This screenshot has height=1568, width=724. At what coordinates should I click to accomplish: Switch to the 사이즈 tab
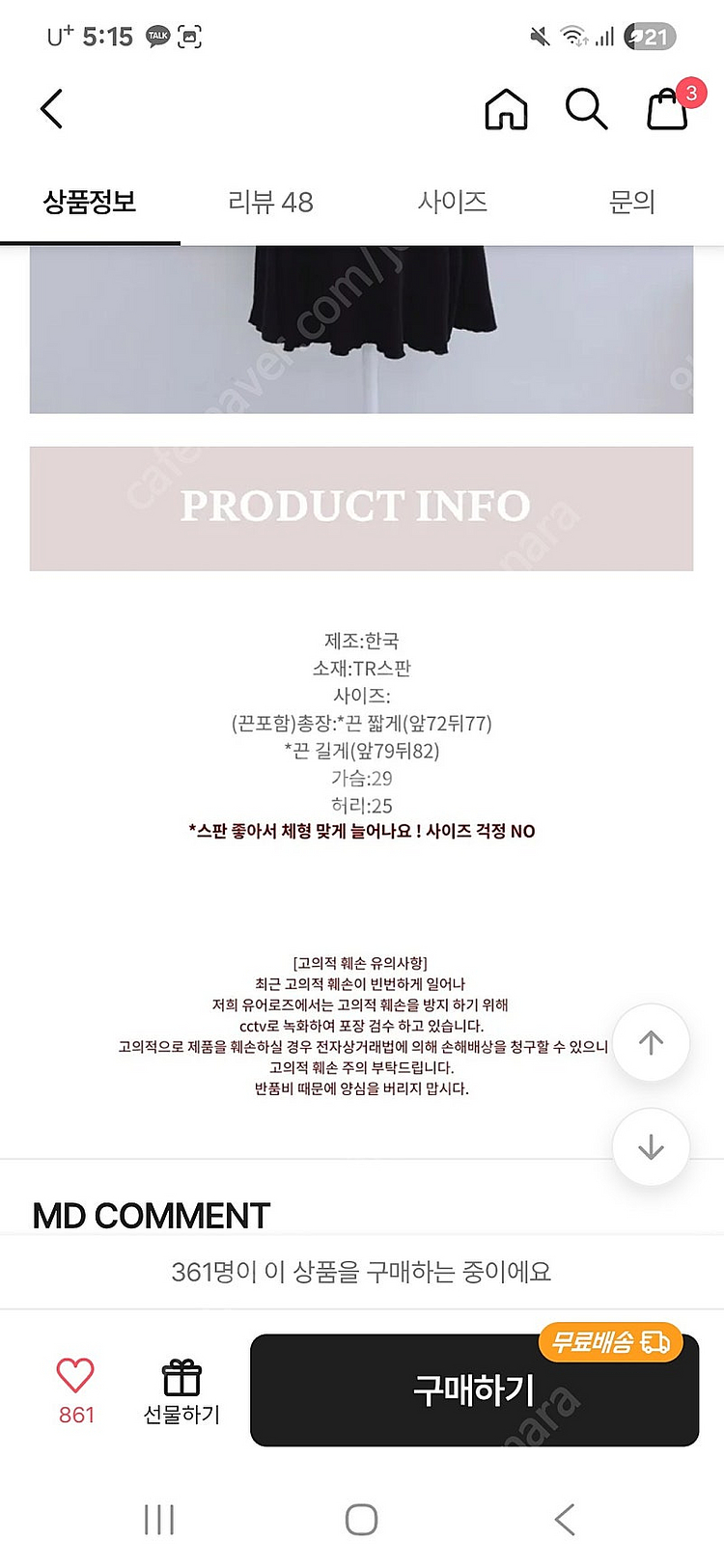tap(452, 202)
